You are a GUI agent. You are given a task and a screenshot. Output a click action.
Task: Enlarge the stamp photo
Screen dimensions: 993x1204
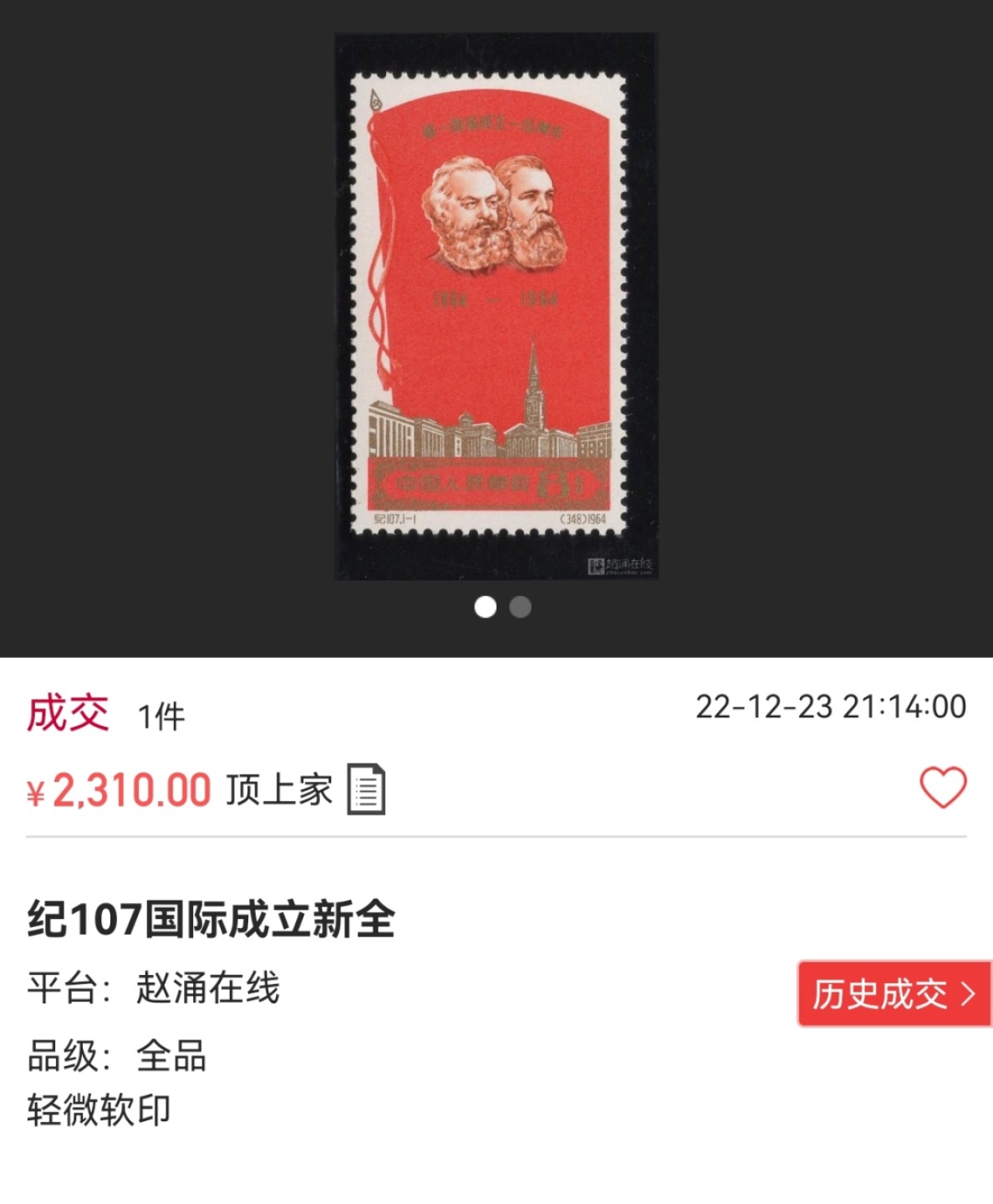pyautogui.click(x=496, y=306)
